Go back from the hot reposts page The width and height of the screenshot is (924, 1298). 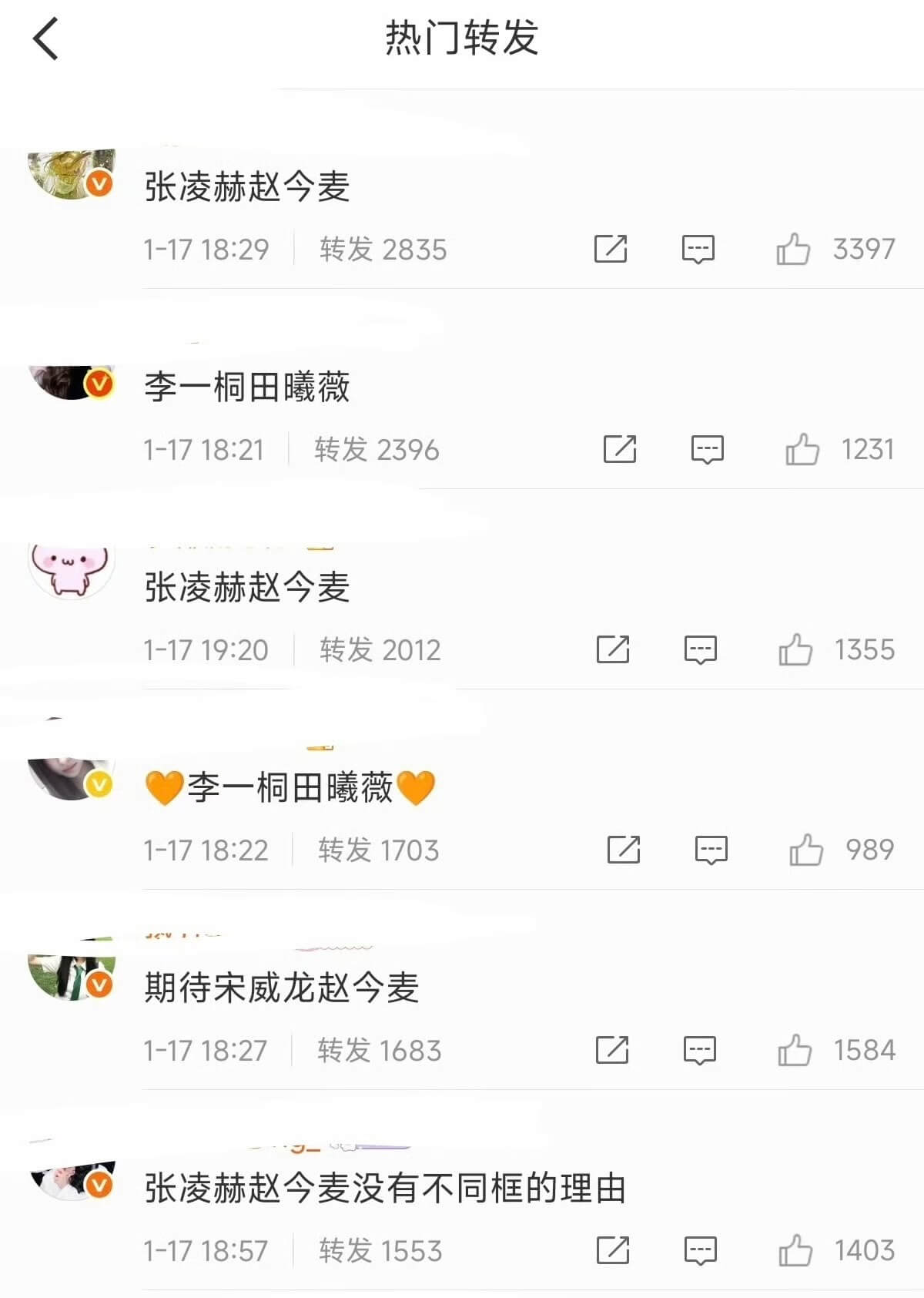click(46, 39)
